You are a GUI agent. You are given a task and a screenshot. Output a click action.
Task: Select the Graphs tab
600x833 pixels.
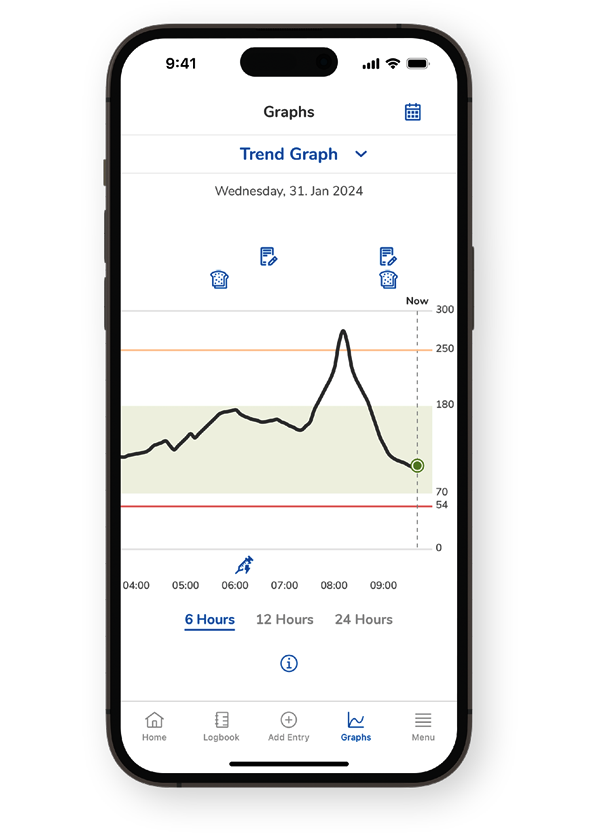tap(356, 726)
